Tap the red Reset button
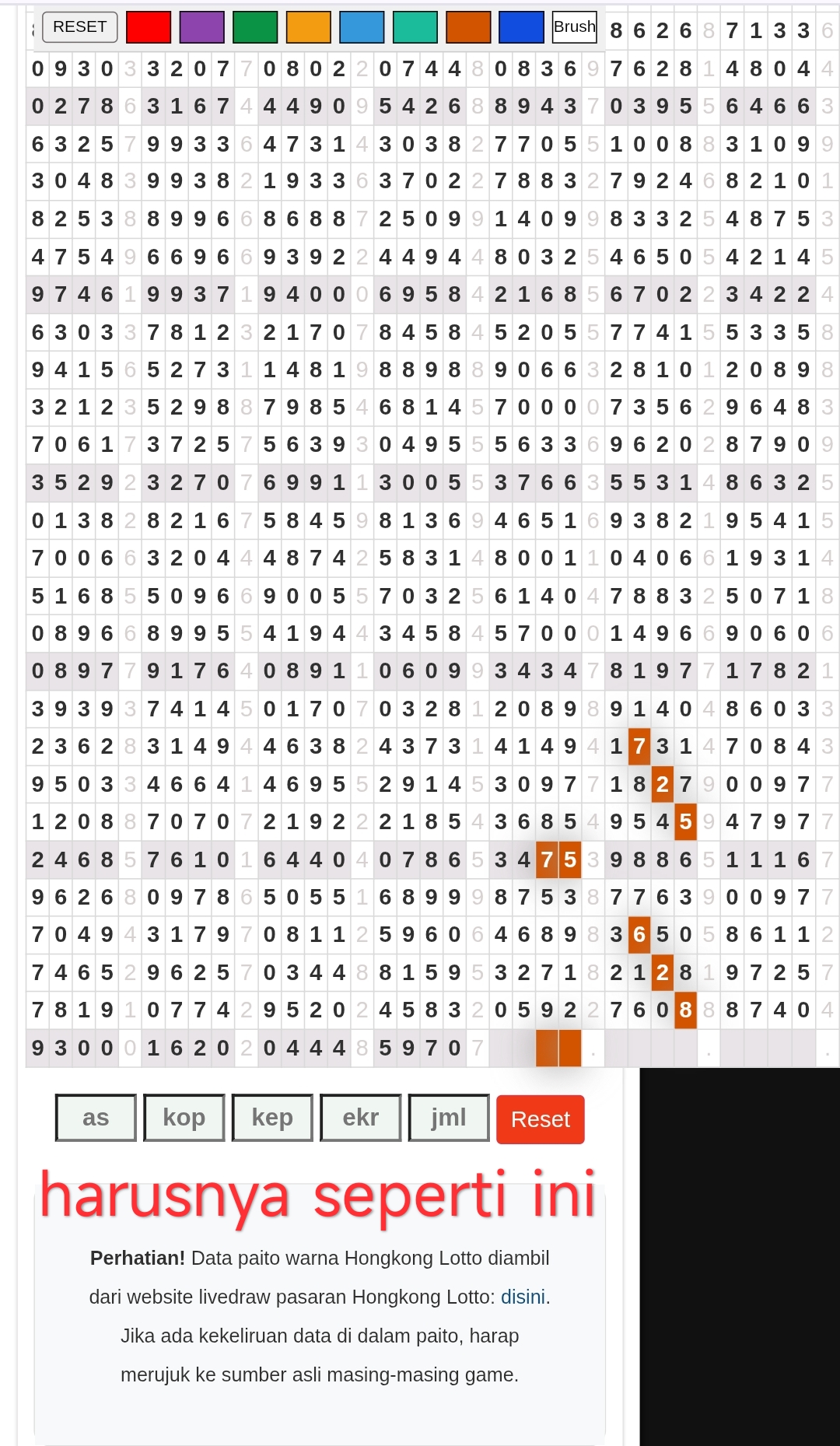The image size is (840, 1446). pos(541,1119)
